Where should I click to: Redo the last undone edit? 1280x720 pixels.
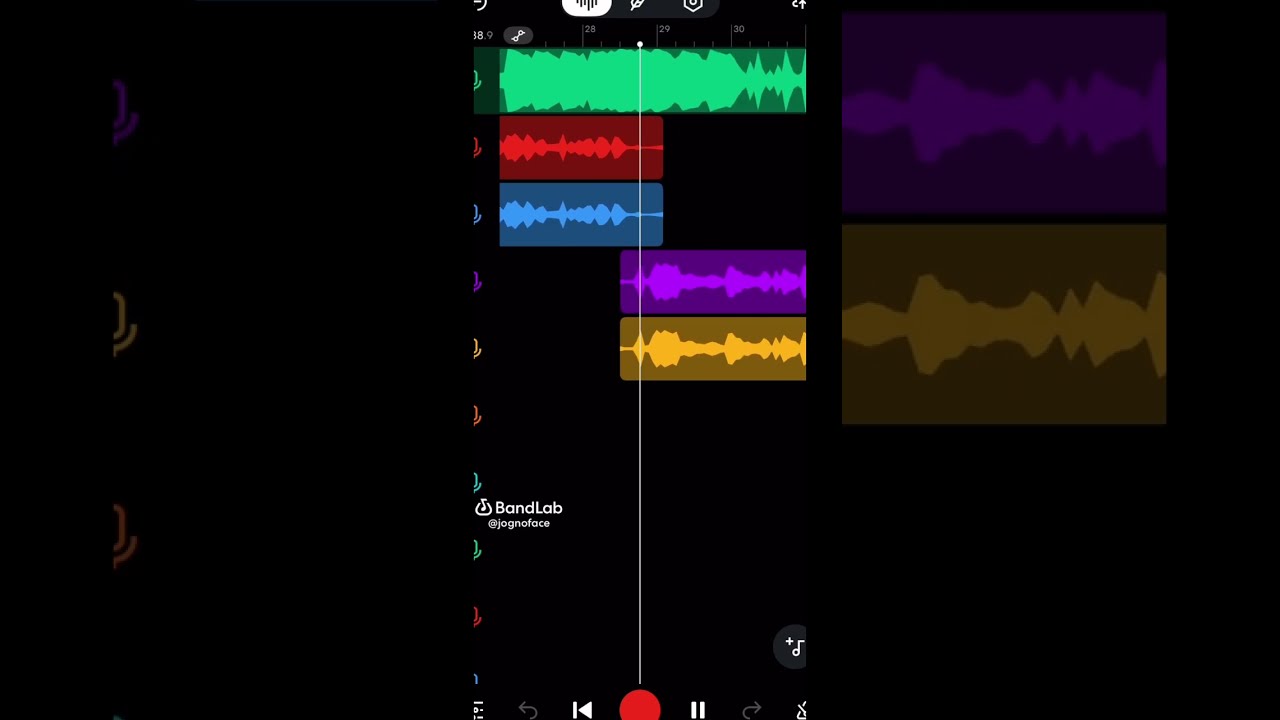tap(752, 710)
